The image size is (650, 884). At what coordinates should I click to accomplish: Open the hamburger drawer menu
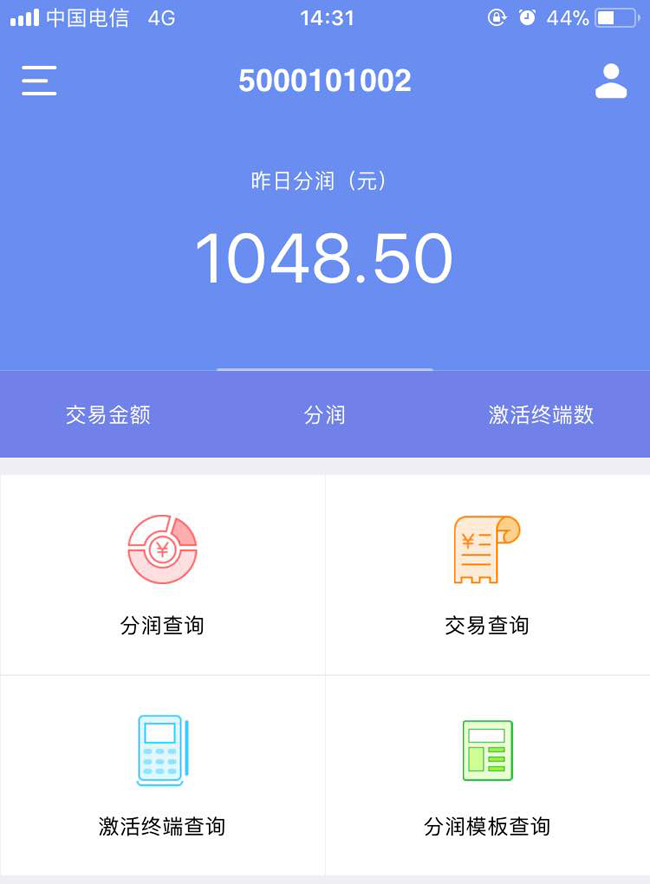tap(39, 81)
